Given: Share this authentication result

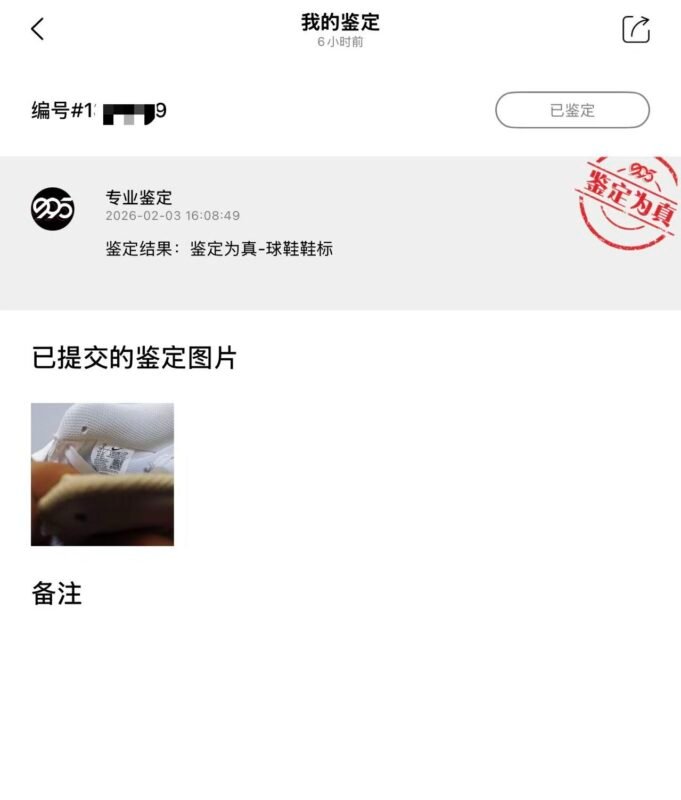Looking at the screenshot, I should tap(636, 29).
